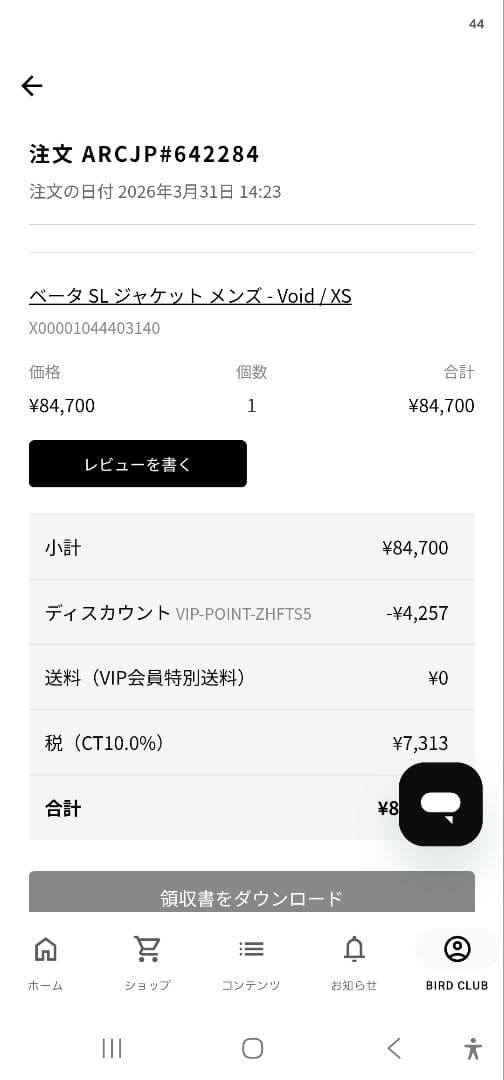The width and height of the screenshot is (504, 1080).
Task: Go back using the top arrow
Action: click(x=32, y=85)
